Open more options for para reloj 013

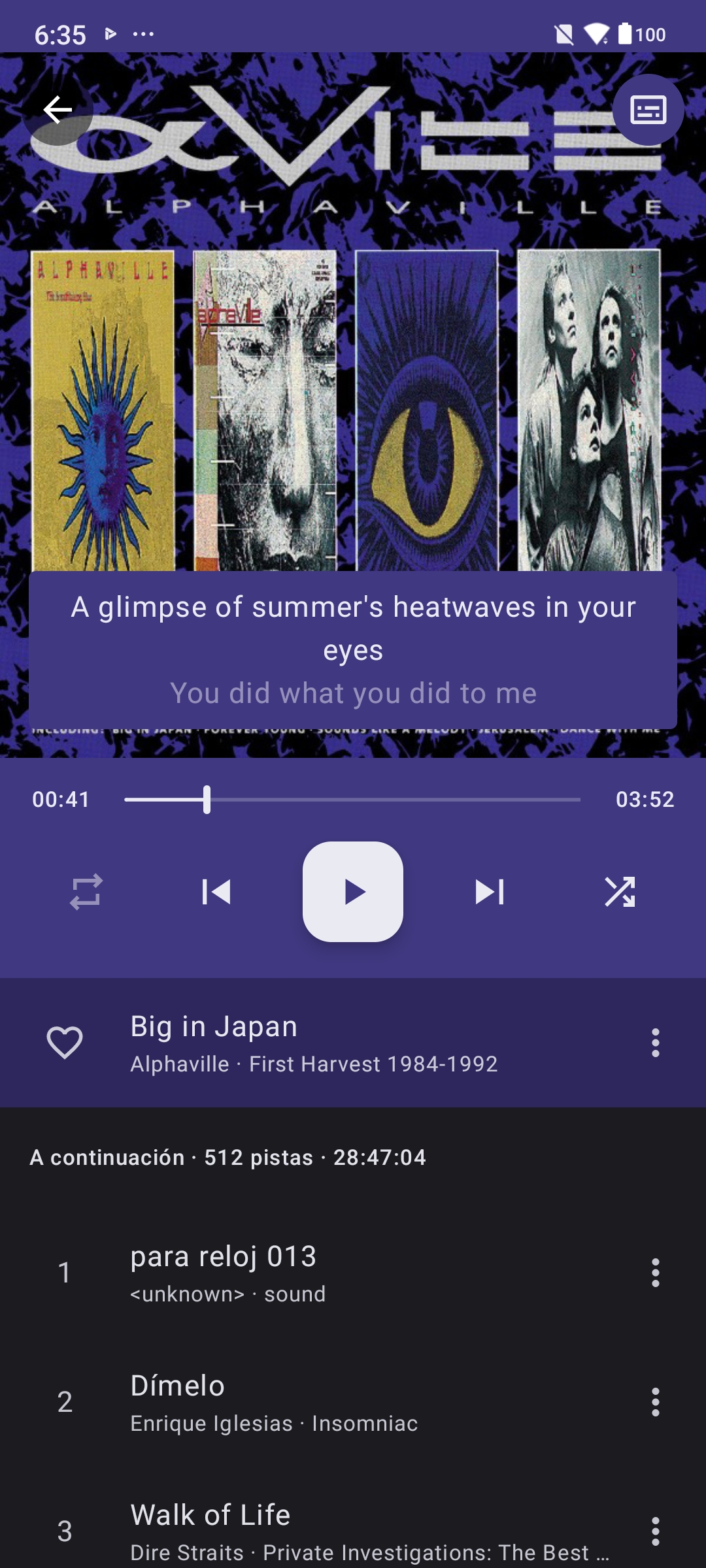pyautogui.click(x=655, y=1273)
